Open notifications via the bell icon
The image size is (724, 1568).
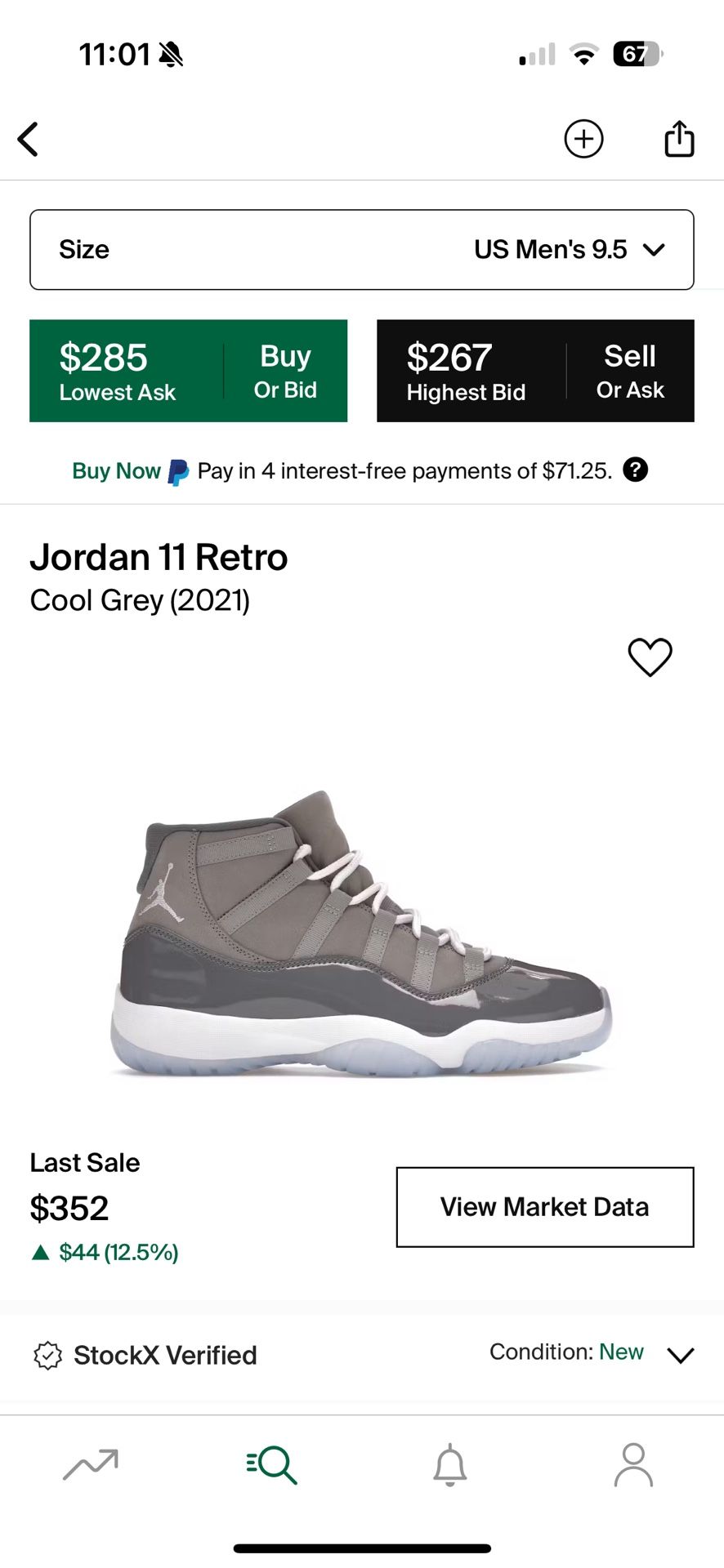(452, 1466)
